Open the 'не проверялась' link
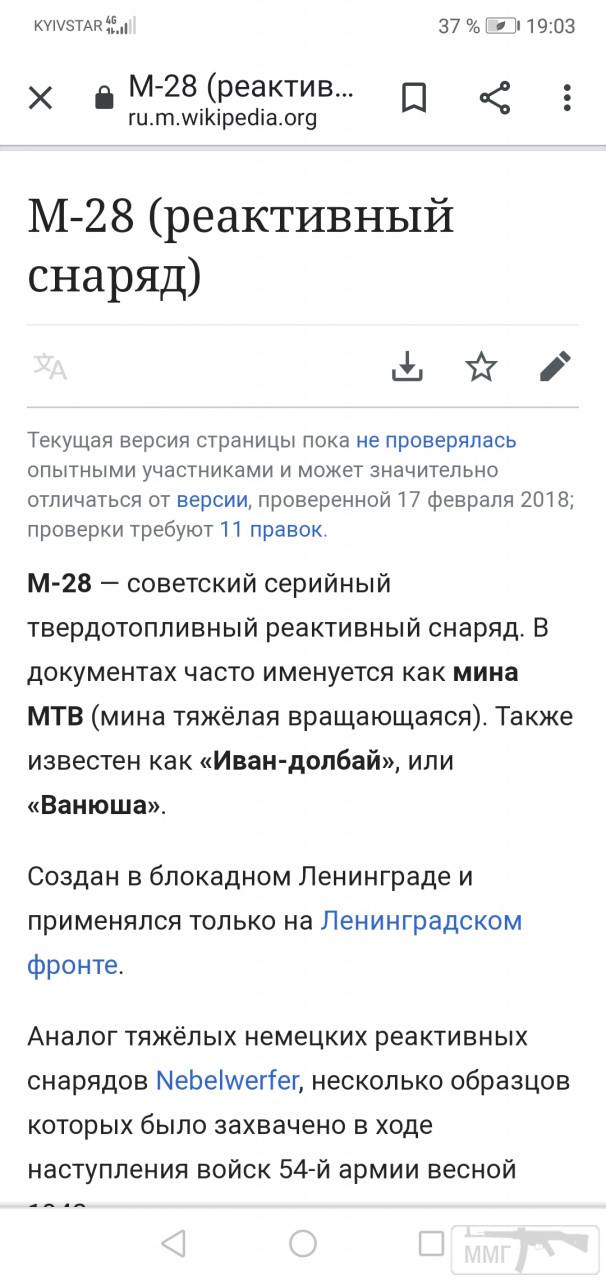This screenshot has height=1280, width=606. tap(436, 440)
